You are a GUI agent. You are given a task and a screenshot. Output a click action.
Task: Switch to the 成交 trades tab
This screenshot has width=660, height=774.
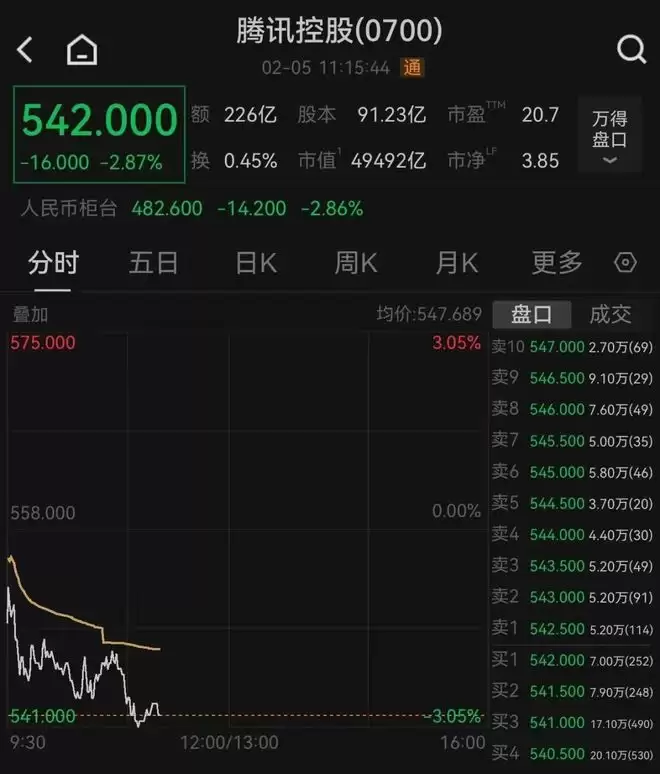coord(610,314)
